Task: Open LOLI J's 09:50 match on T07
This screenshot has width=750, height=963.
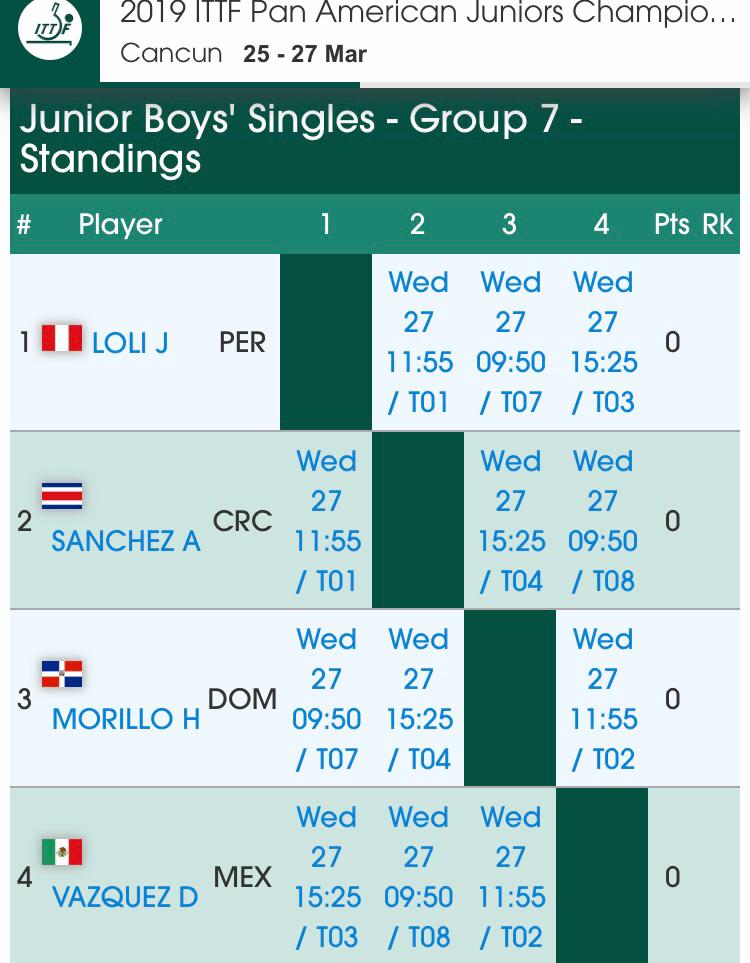Action: [x=510, y=342]
